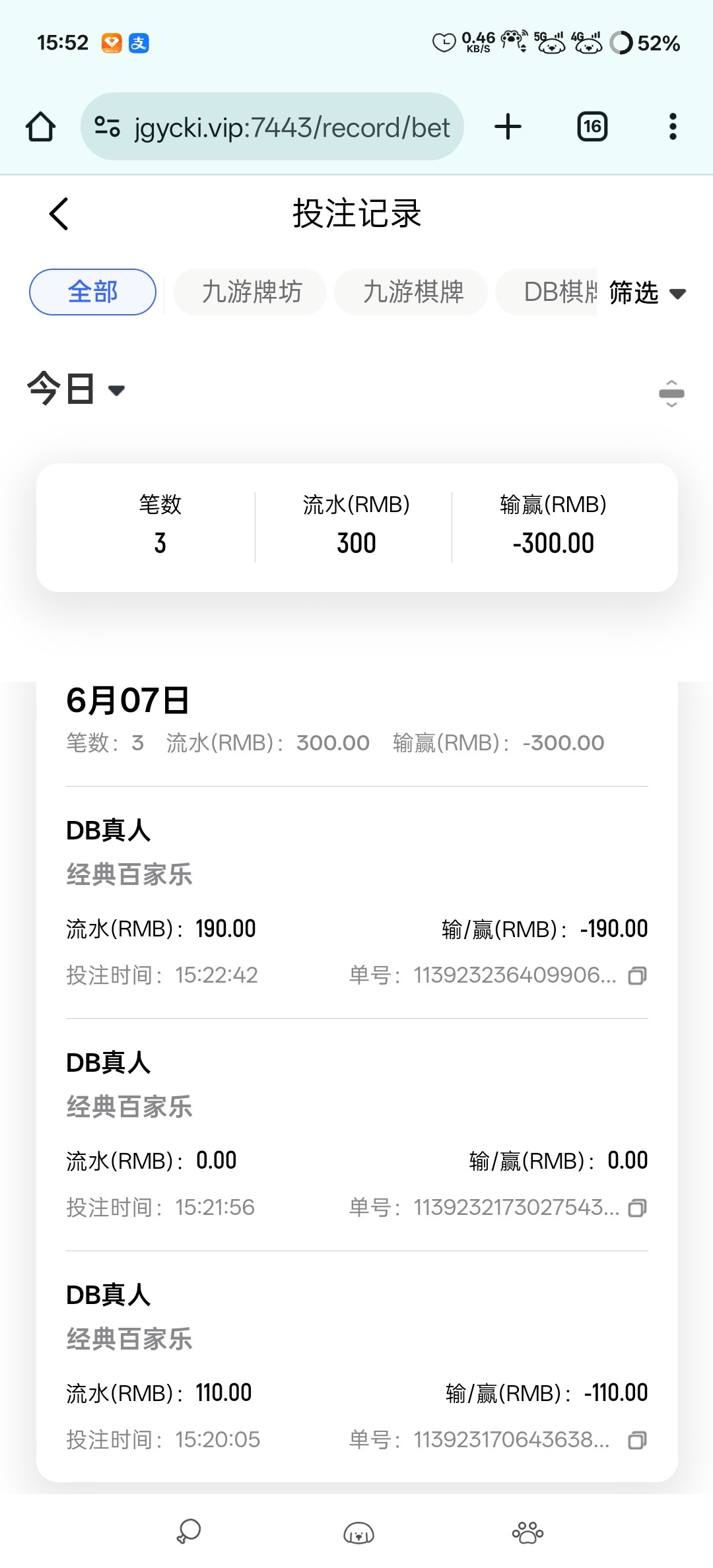The image size is (713, 1568).
Task: Open the browser overflow menu
Action: point(673,127)
